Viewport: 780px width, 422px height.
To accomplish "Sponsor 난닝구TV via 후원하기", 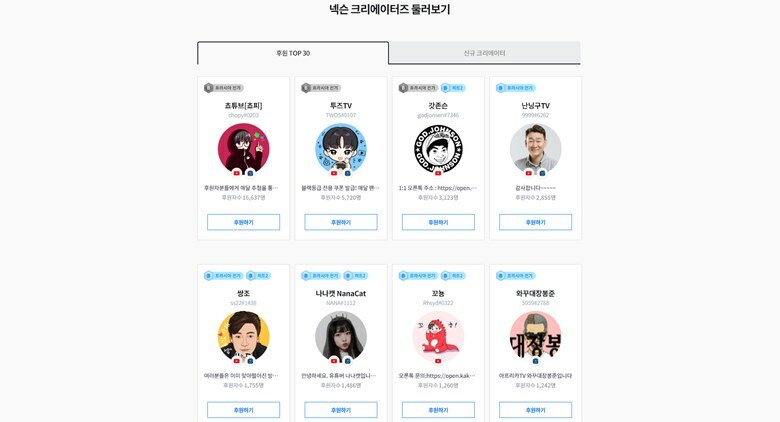I will pos(535,222).
